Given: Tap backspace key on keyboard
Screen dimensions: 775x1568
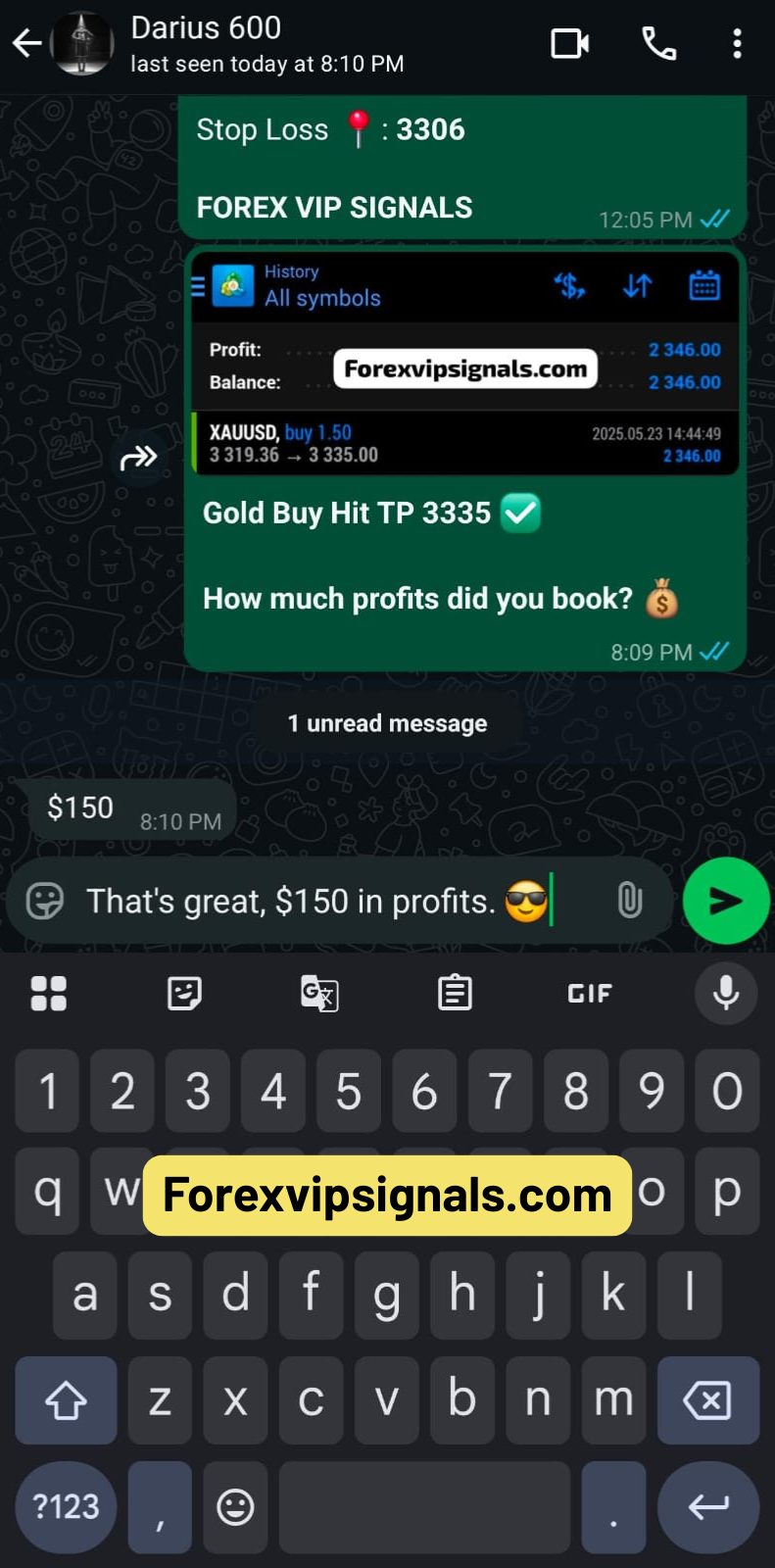Looking at the screenshot, I should [x=707, y=1400].
